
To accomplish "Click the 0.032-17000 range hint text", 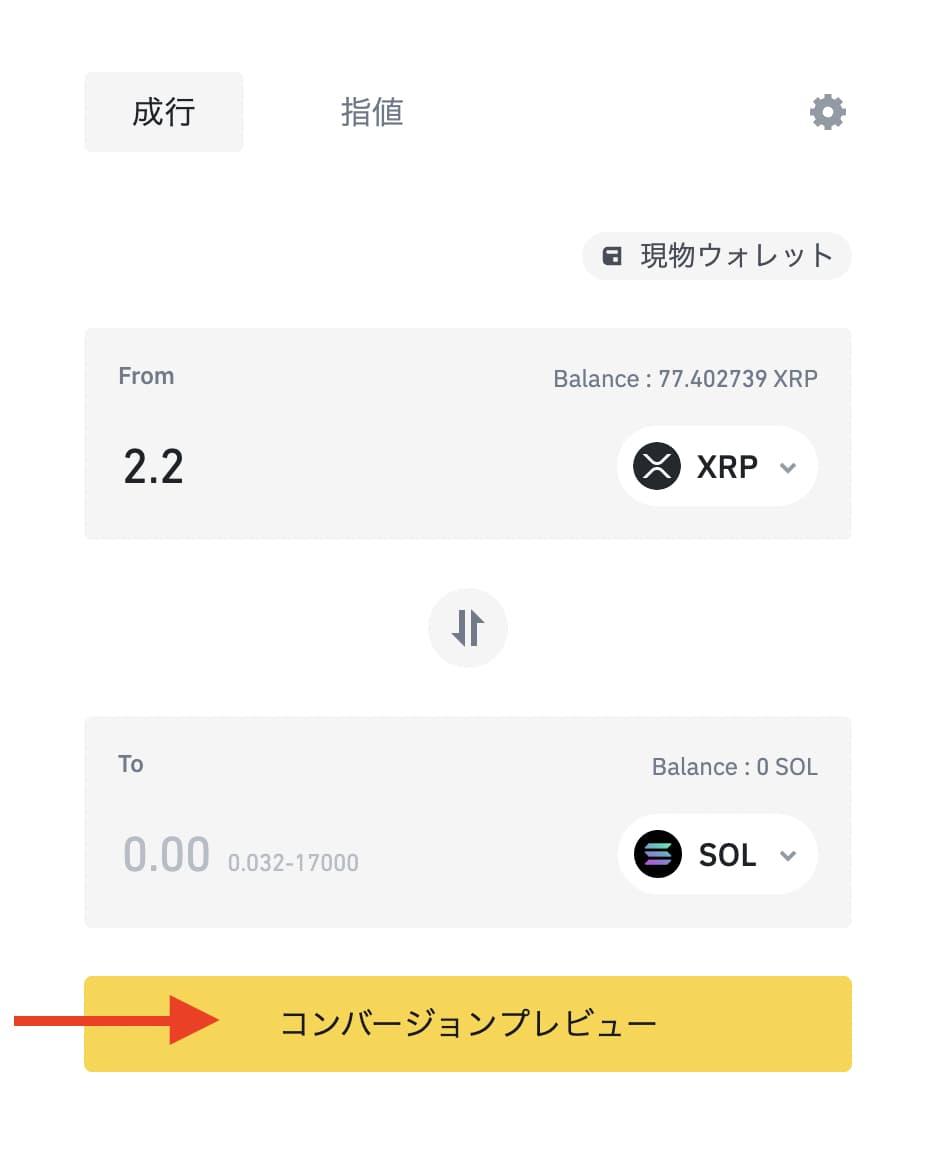I will (292, 862).
